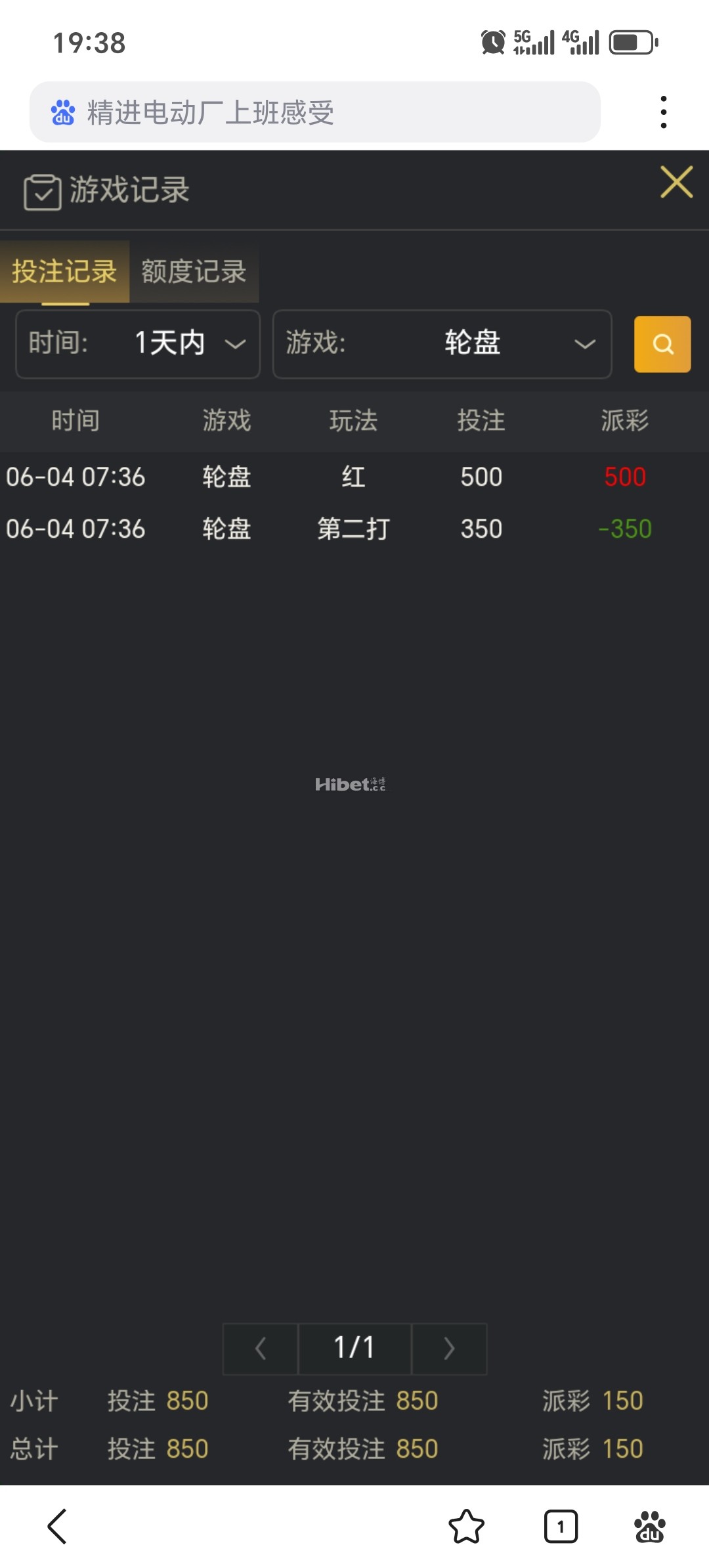
Task: Go to the next records page
Action: point(449,1348)
